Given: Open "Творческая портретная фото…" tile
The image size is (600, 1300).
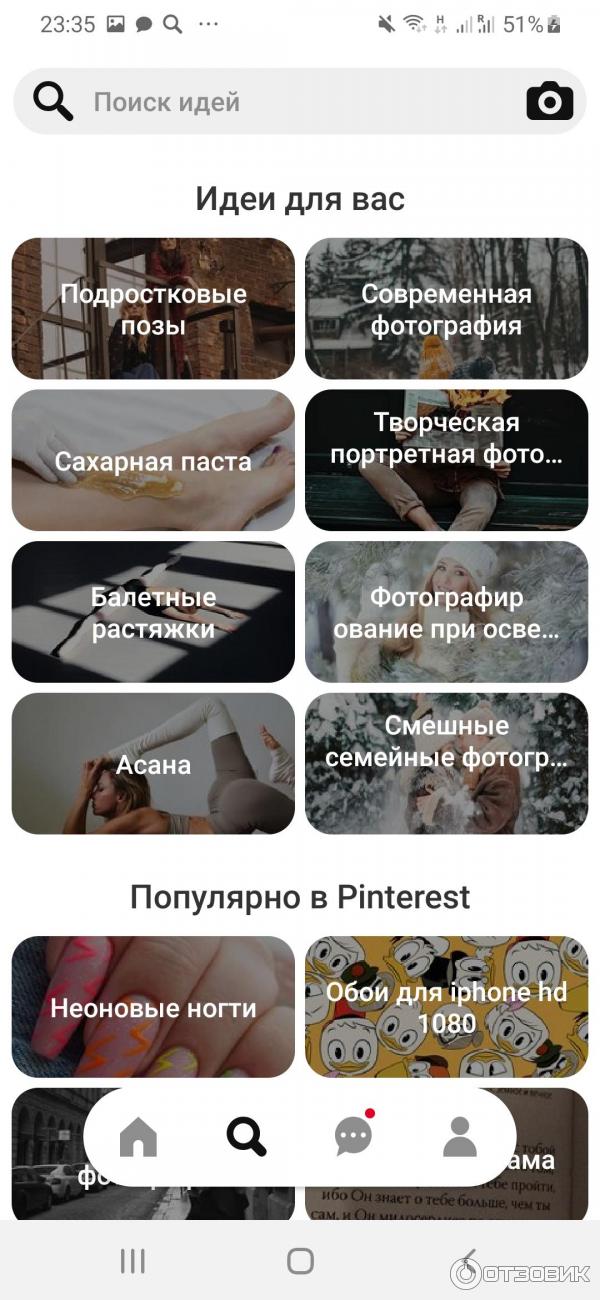Looking at the screenshot, I should pos(446,461).
